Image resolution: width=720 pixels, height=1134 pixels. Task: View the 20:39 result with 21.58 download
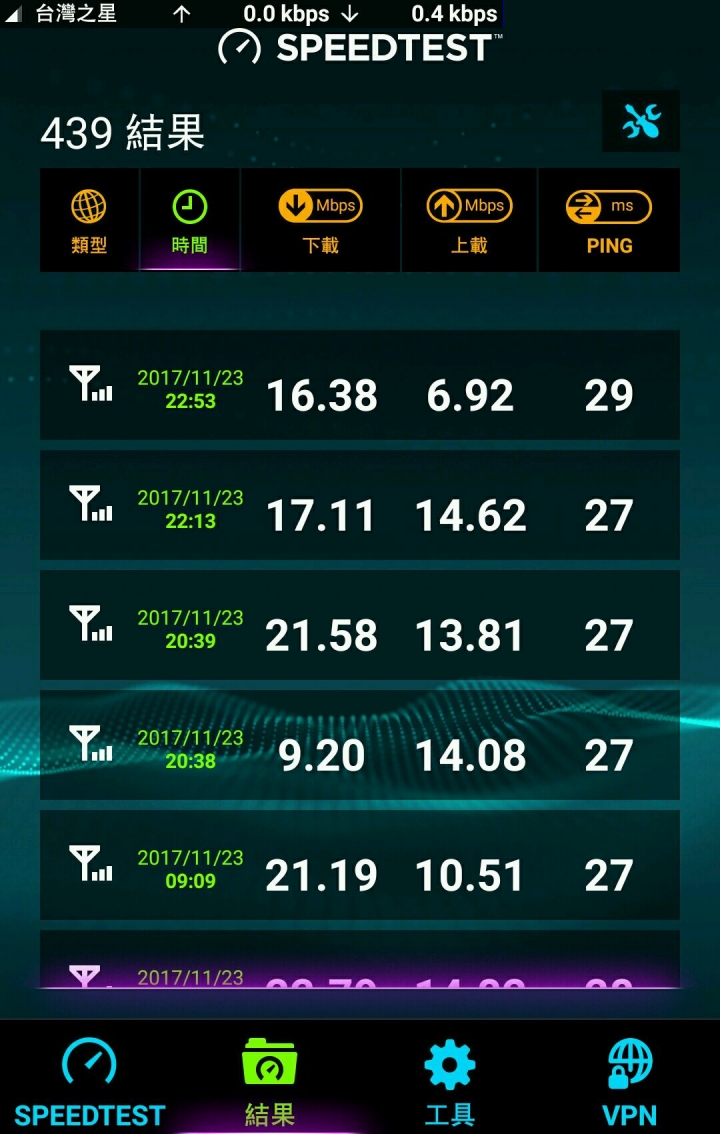tap(360, 626)
